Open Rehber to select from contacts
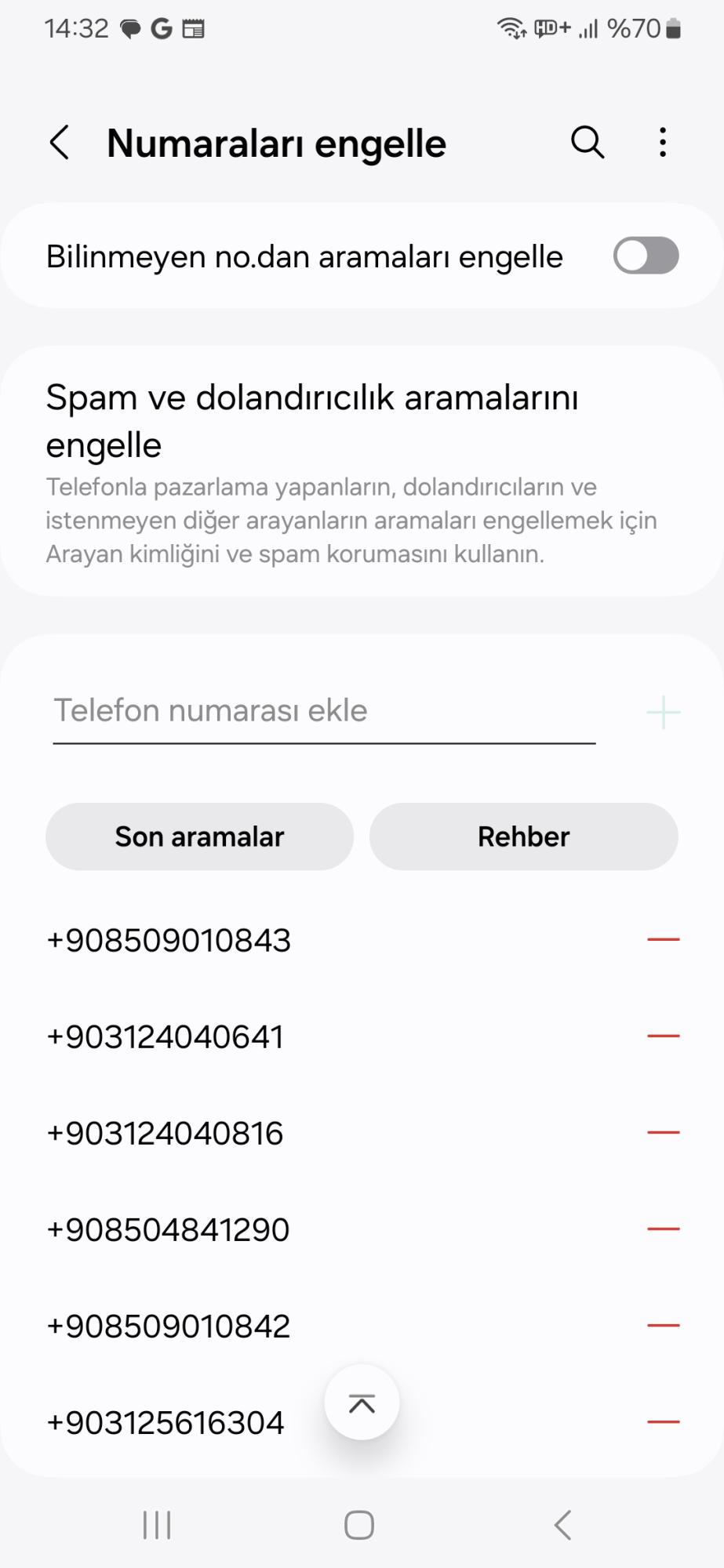 523,836
